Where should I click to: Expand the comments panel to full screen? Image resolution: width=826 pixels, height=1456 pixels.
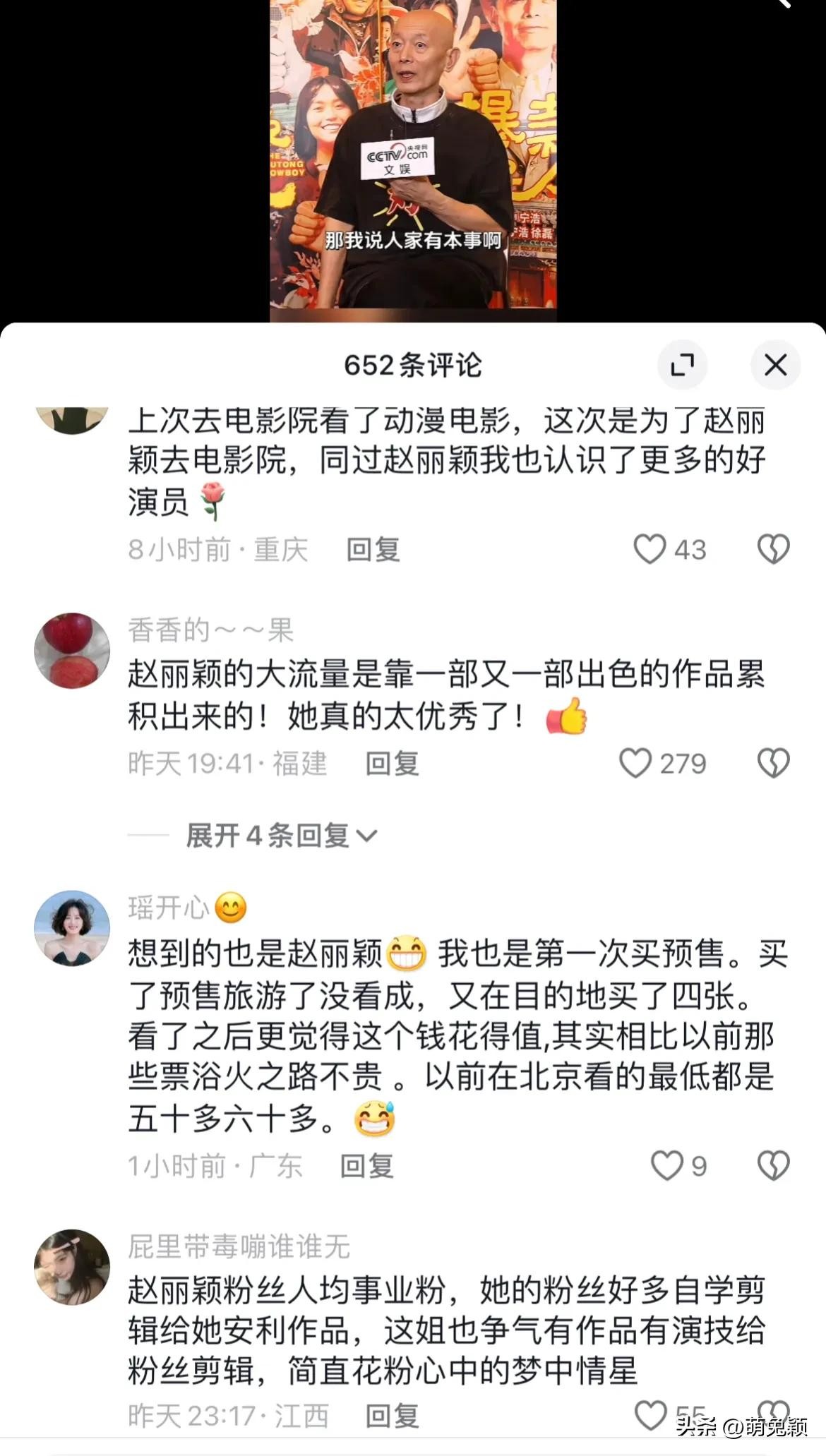coord(682,365)
